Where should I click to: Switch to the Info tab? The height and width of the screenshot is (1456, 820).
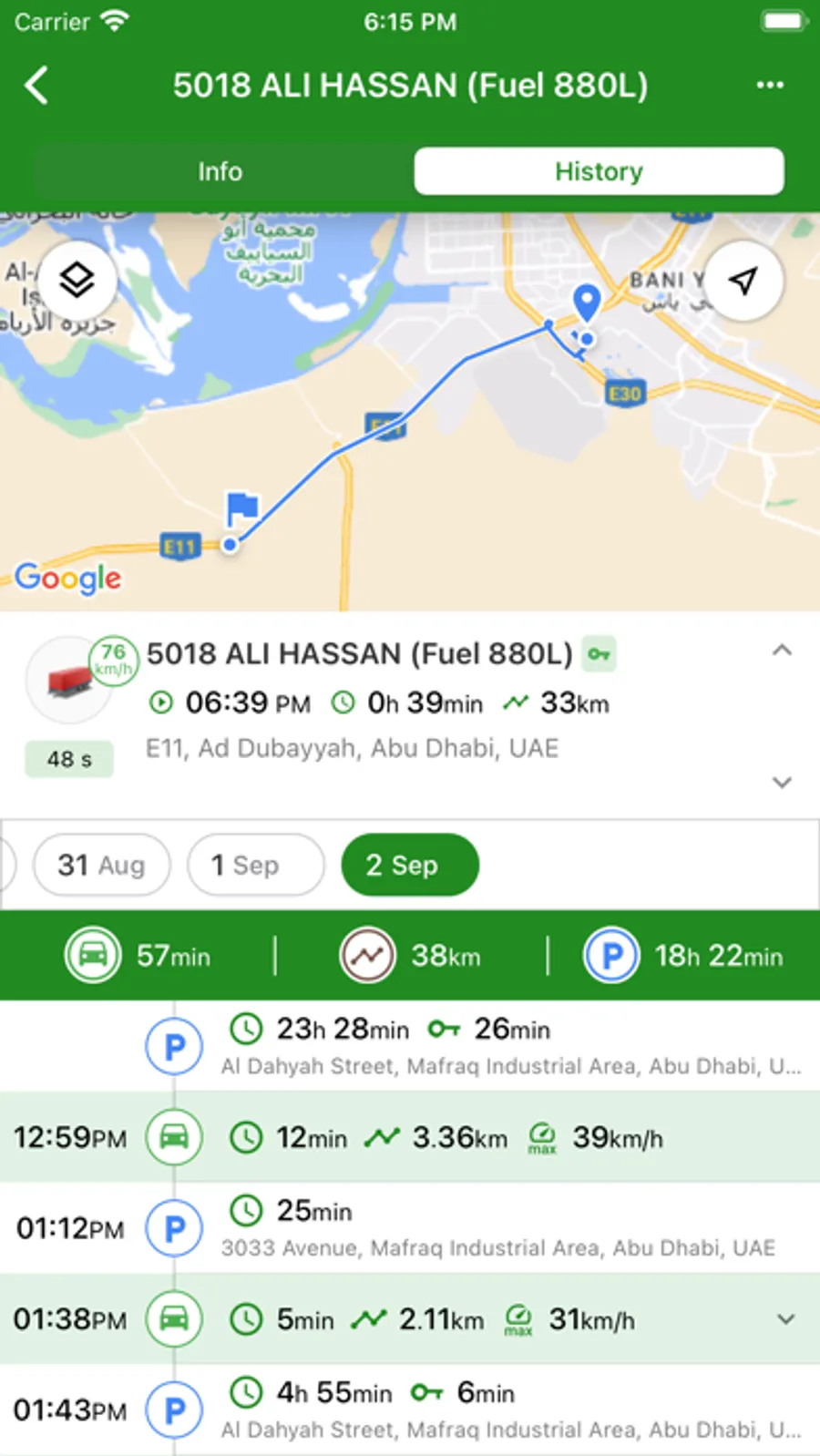pos(220,170)
